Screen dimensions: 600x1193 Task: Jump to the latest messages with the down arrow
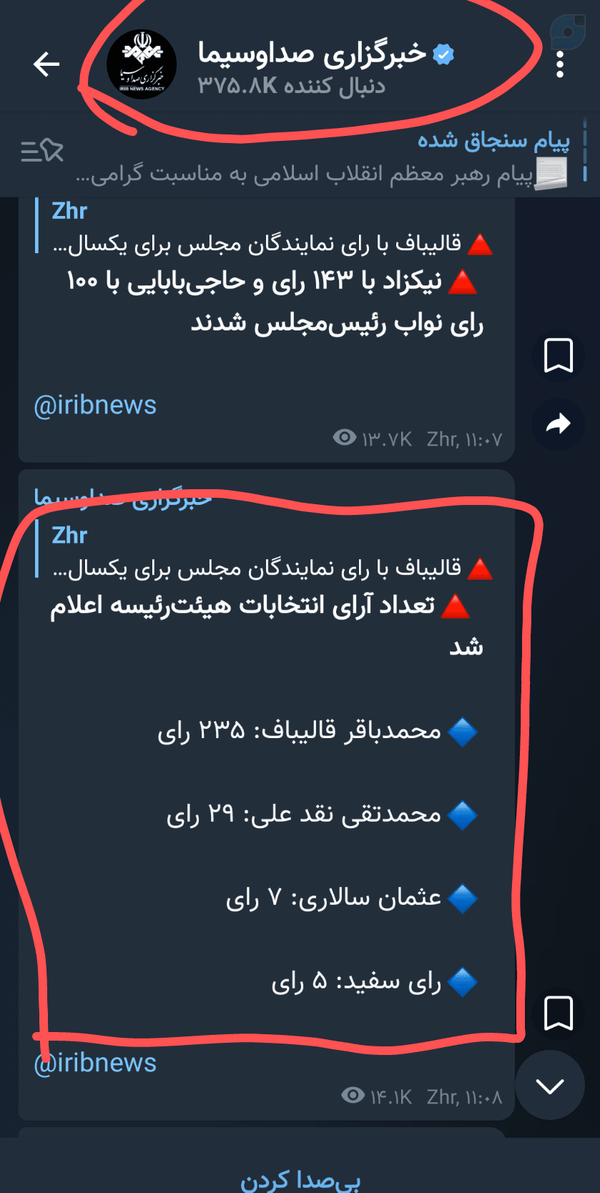(550, 1085)
